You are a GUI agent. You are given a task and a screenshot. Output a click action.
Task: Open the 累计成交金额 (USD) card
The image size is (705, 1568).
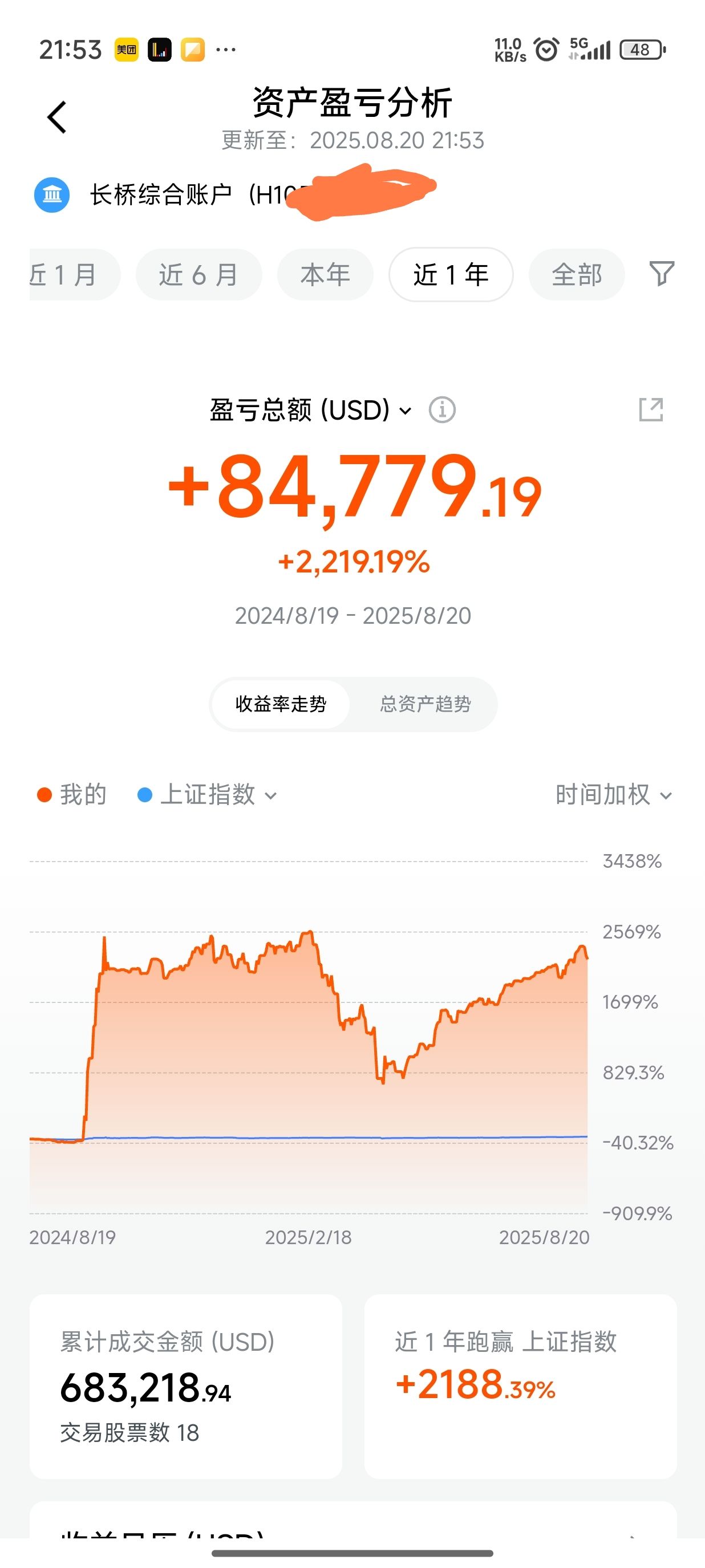(186, 1387)
